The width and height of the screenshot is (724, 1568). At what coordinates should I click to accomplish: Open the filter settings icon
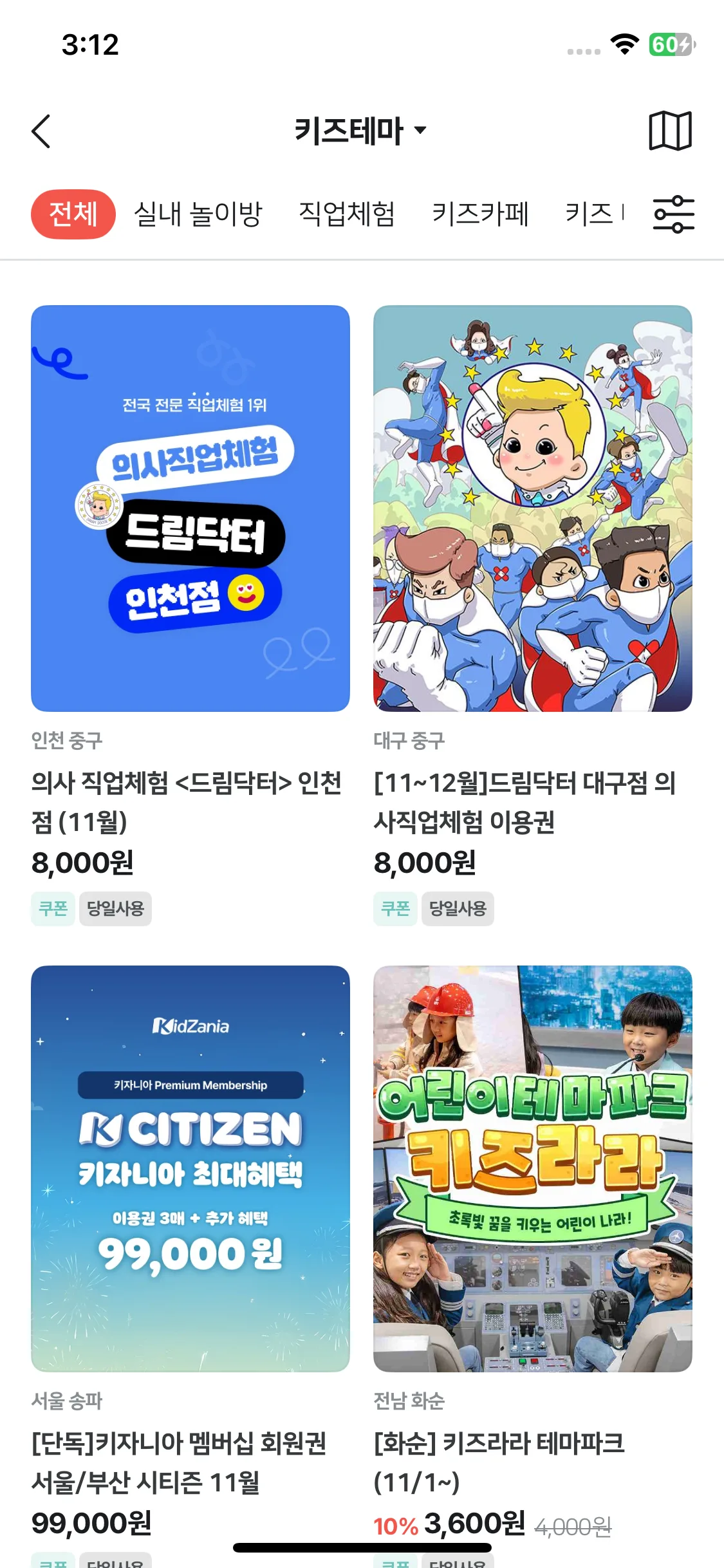673,214
